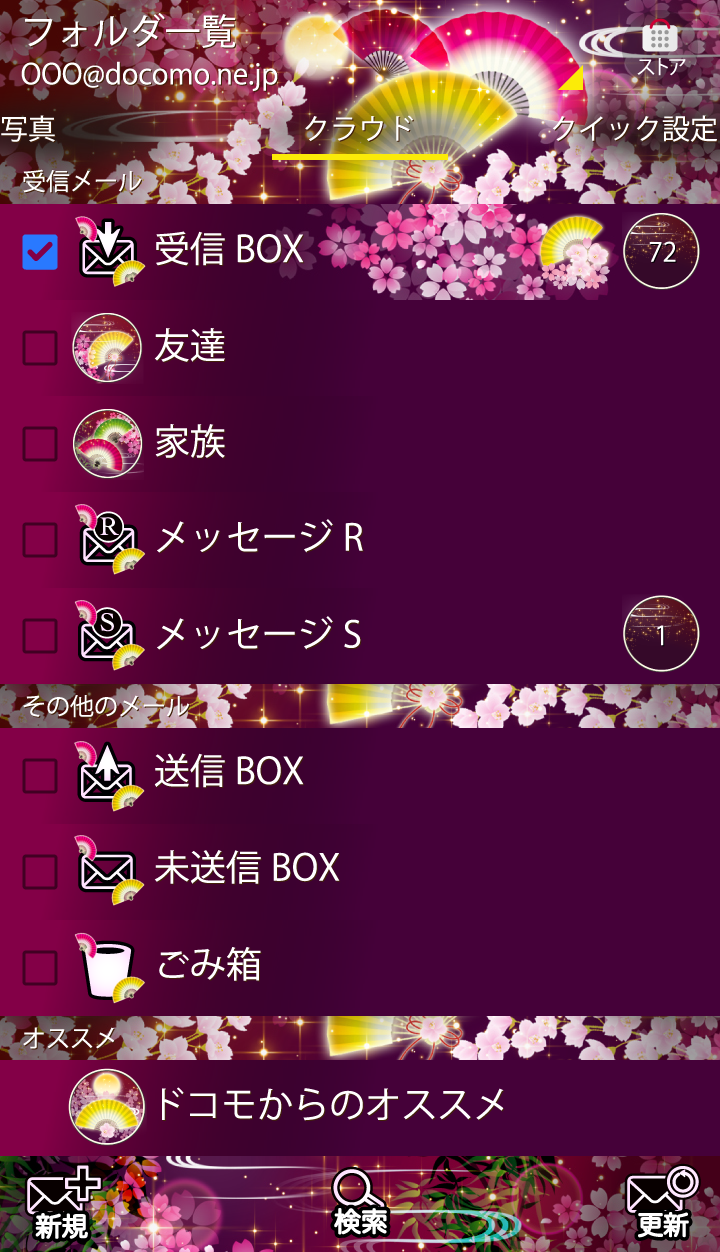This screenshot has width=720, height=1252.
Task: Tap the 検索 search button
Action: (x=360, y=1205)
